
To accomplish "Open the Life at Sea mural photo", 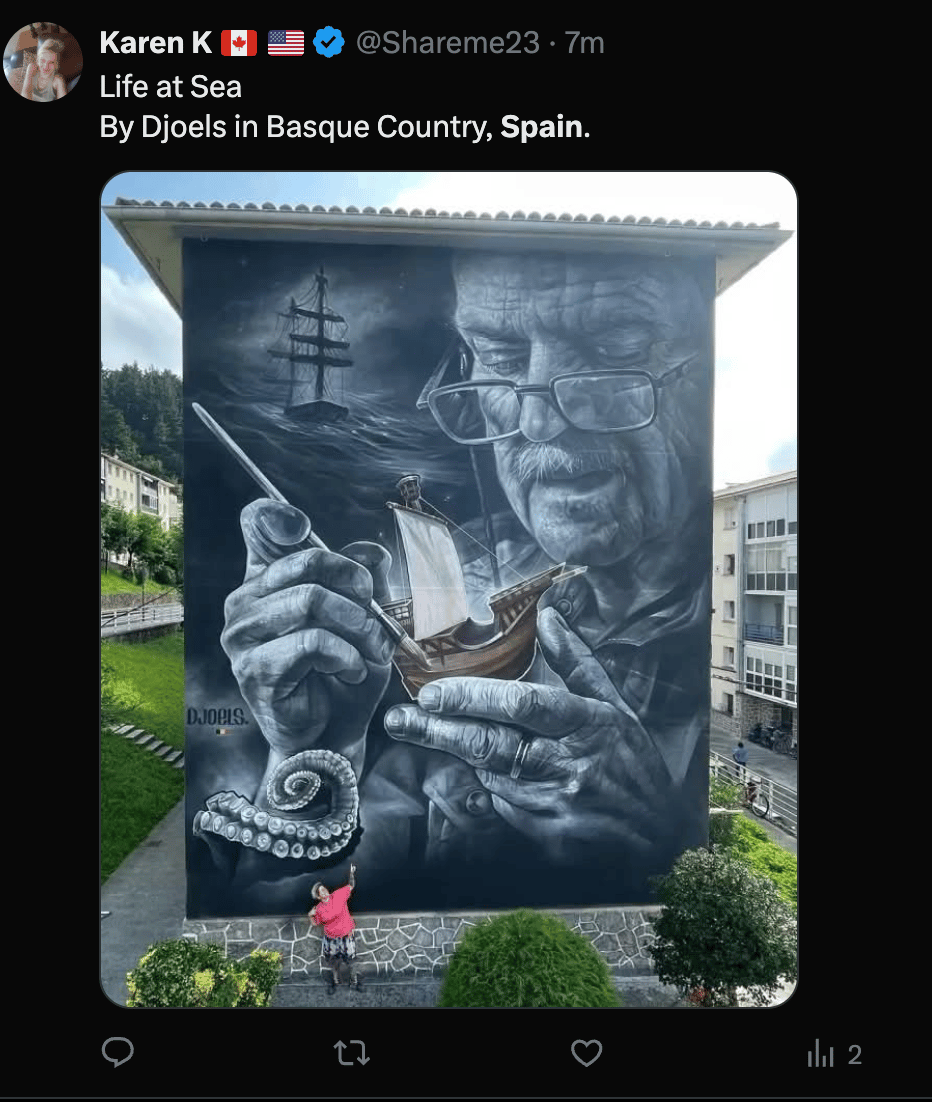I will click(x=448, y=588).
